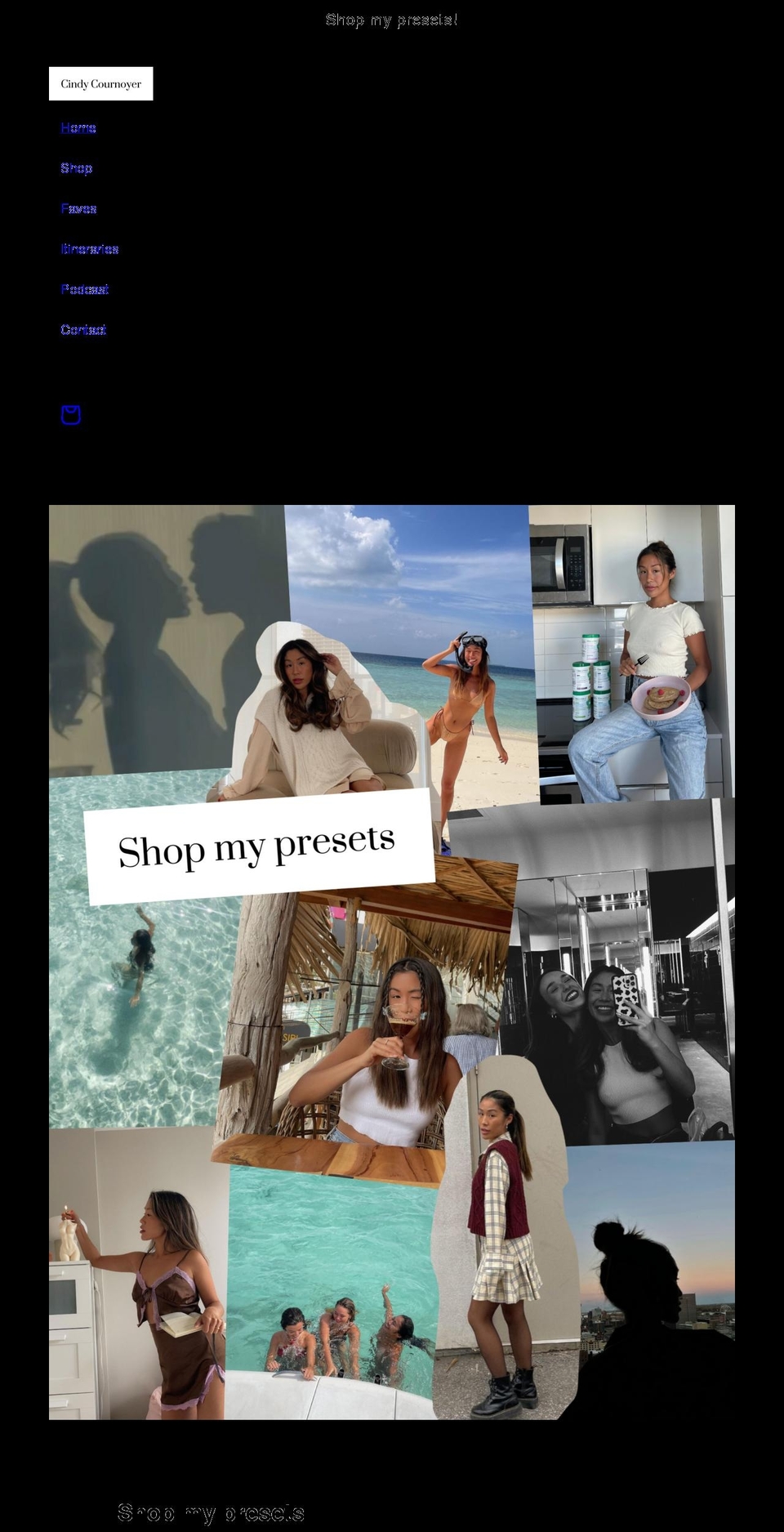Image resolution: width=784 pixels, height=1532 pixels.
Task: Navigate to the Home page
Action: pos(78,128)
